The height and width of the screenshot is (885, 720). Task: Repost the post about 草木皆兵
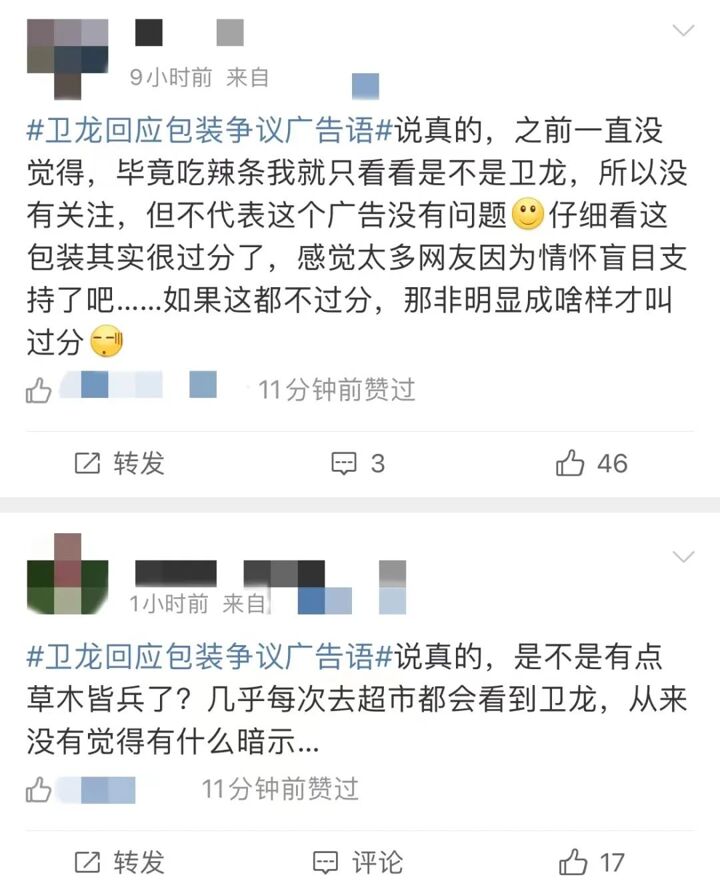(x=120, y=861)
